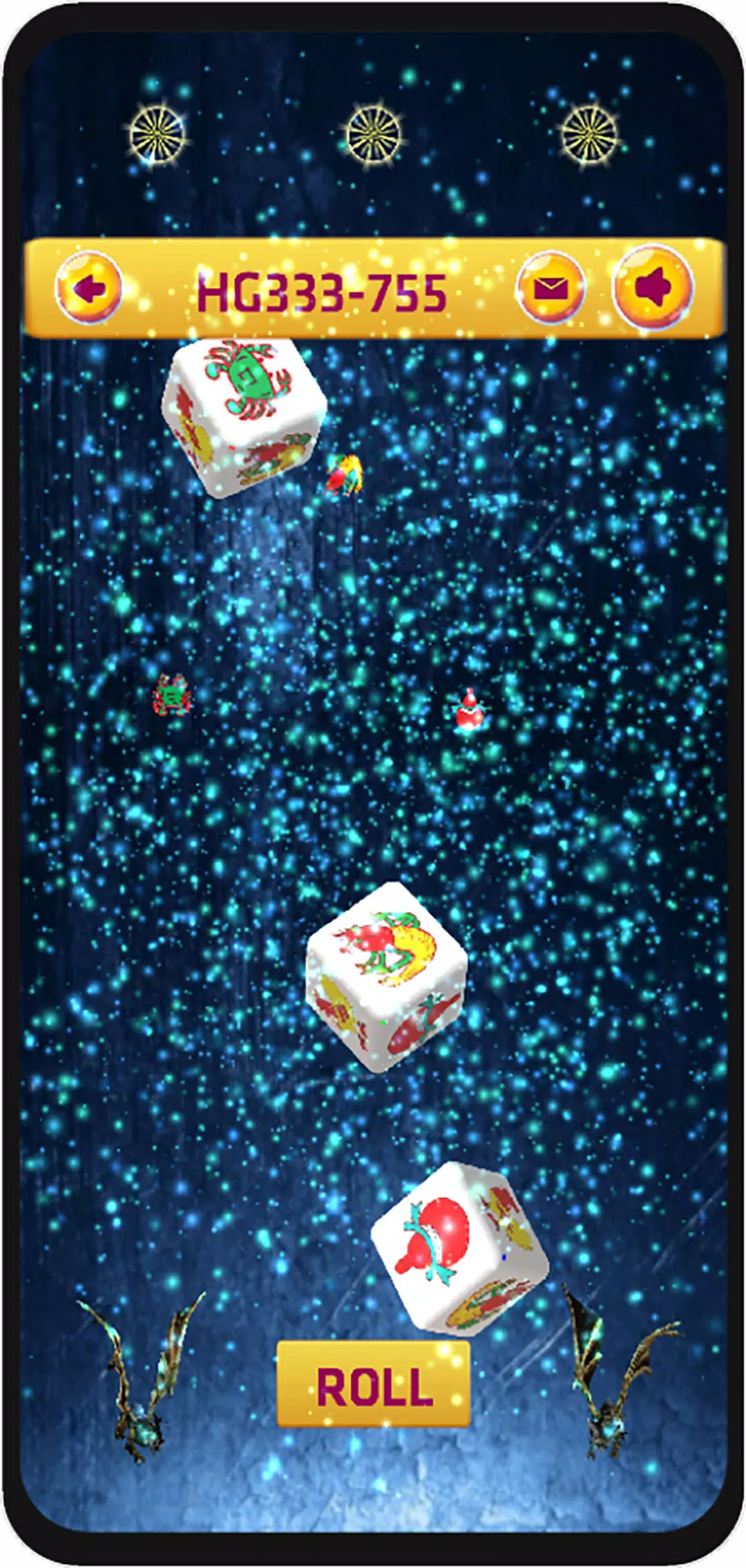
Task: Go back with the arrow button
Action: tap(88, 289)
